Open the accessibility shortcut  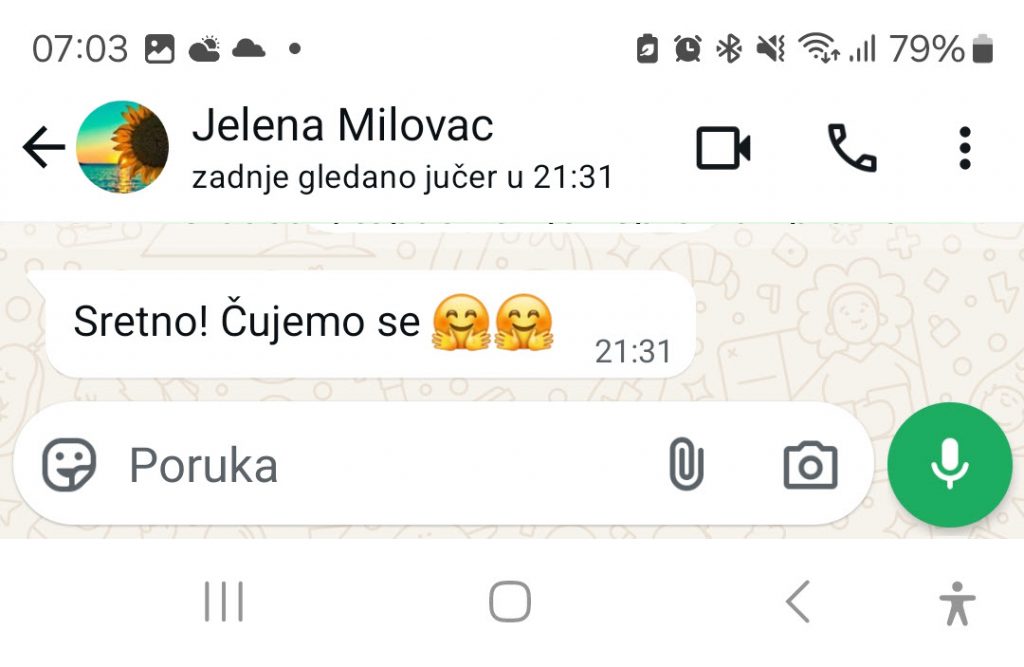(x=957, y=603)
